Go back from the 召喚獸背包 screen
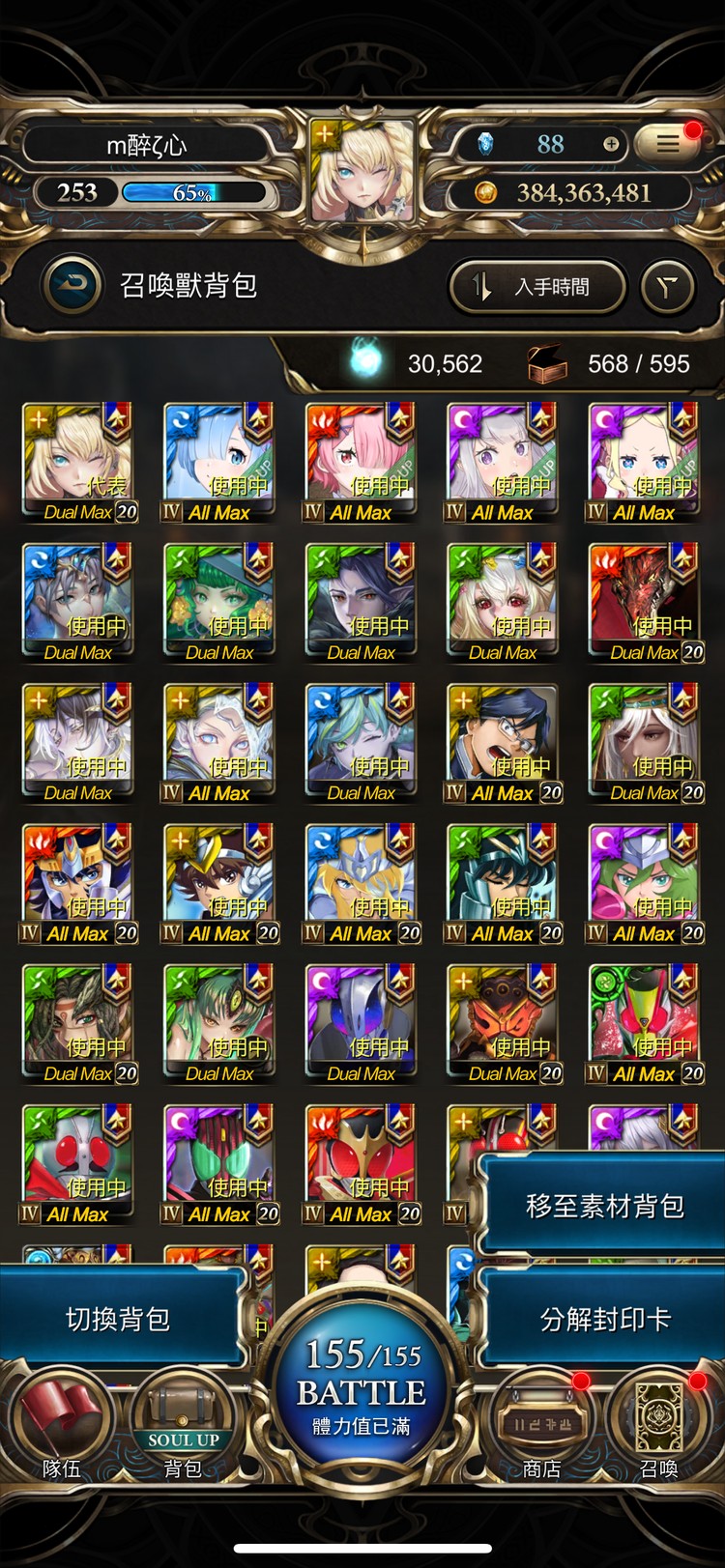This screenshot has width=725, height=1568. click(x=72, y=285)
